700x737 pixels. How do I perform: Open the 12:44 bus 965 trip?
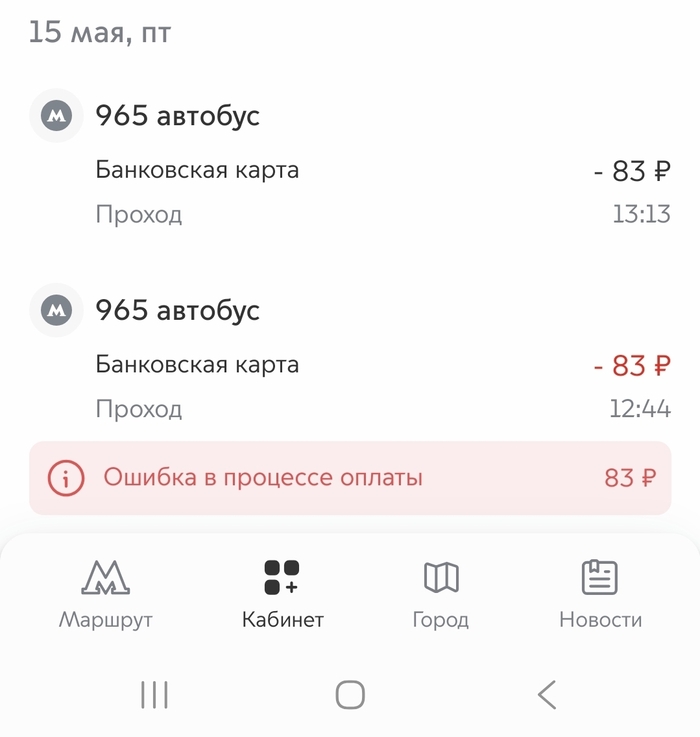[x=350, y=356]
